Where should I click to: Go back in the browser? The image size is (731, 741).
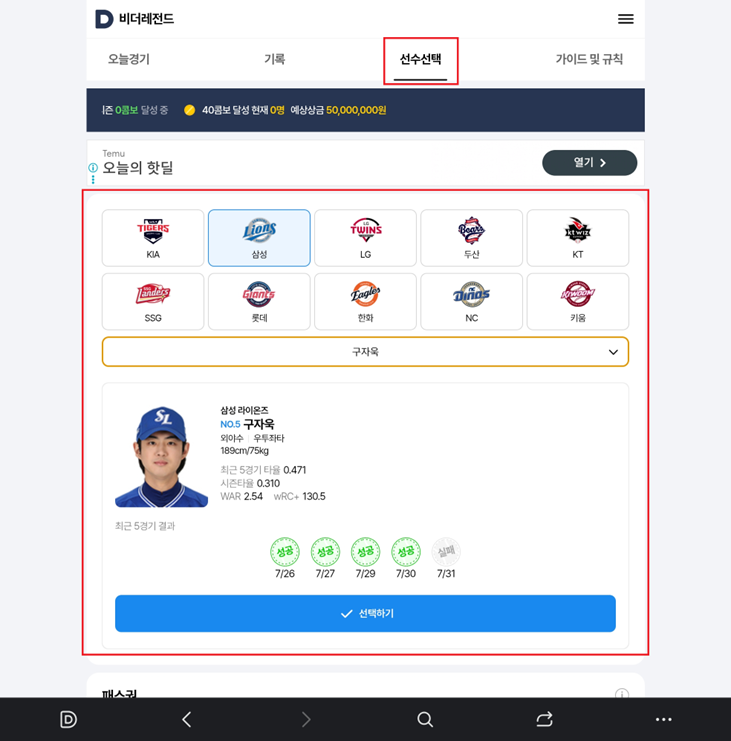[x=186, y=719]
